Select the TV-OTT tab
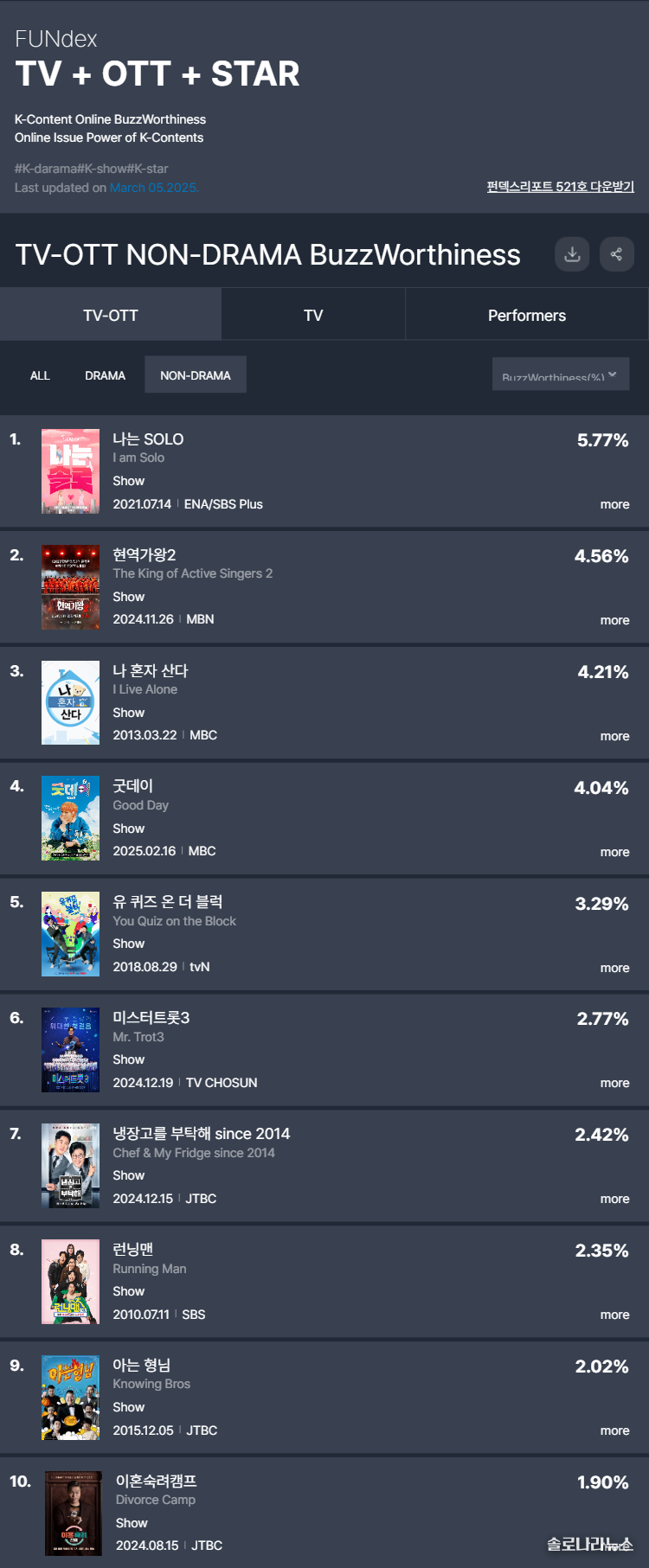The width and height of the screenshot is (649, 1568). point(111,315)
